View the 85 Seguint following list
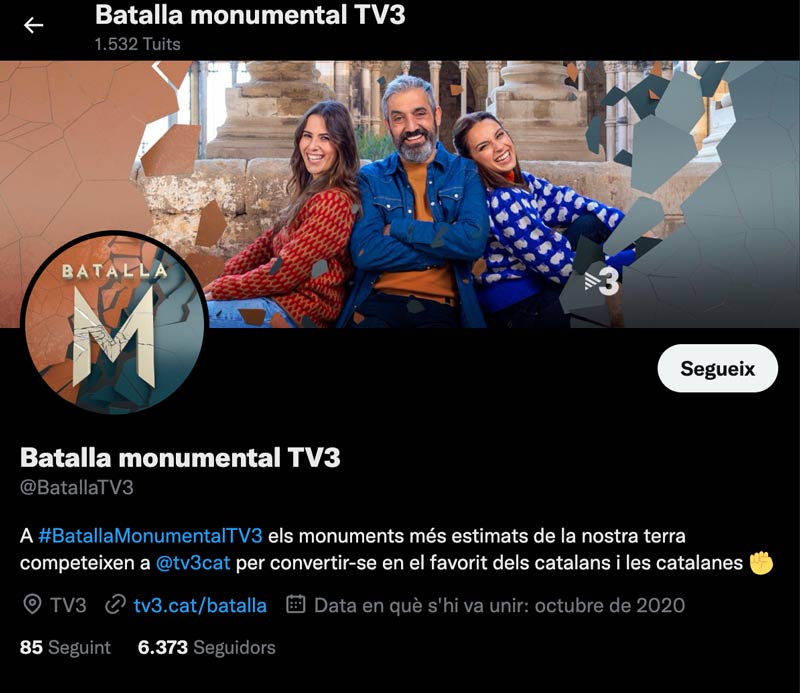This screenshot has width=800, height=693. [65, 648]
